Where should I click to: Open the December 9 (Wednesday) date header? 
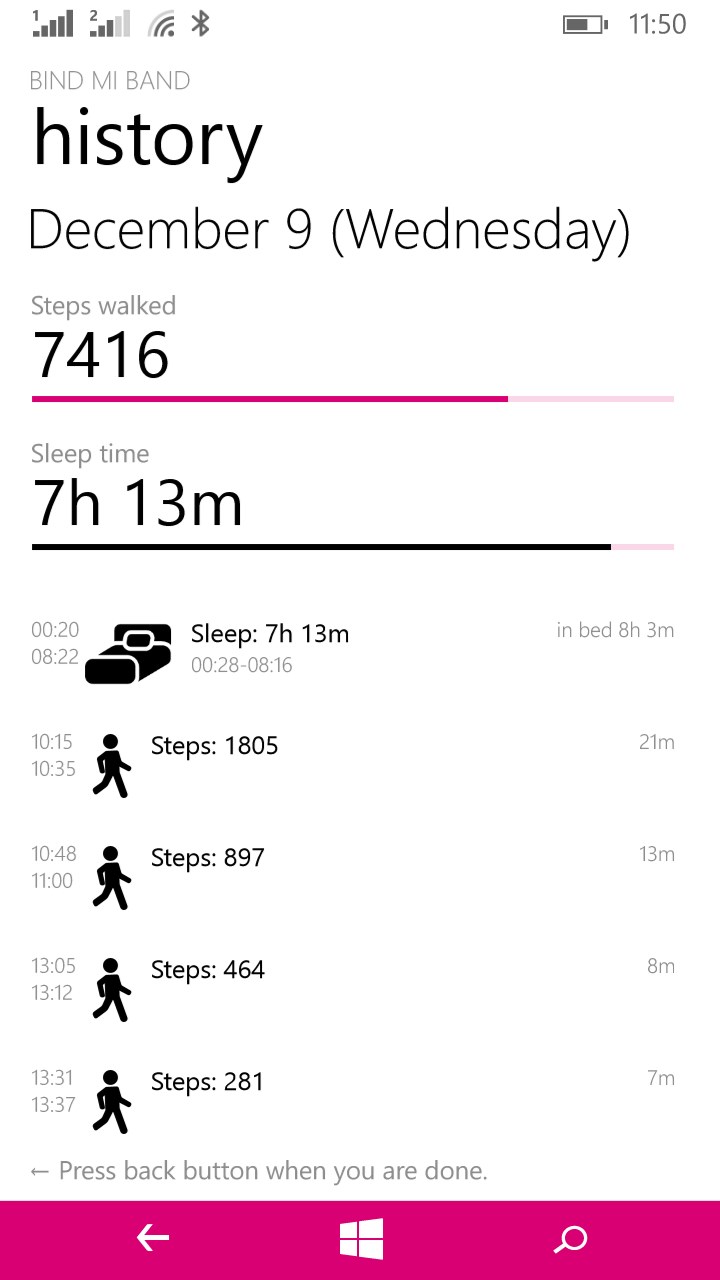330,229
